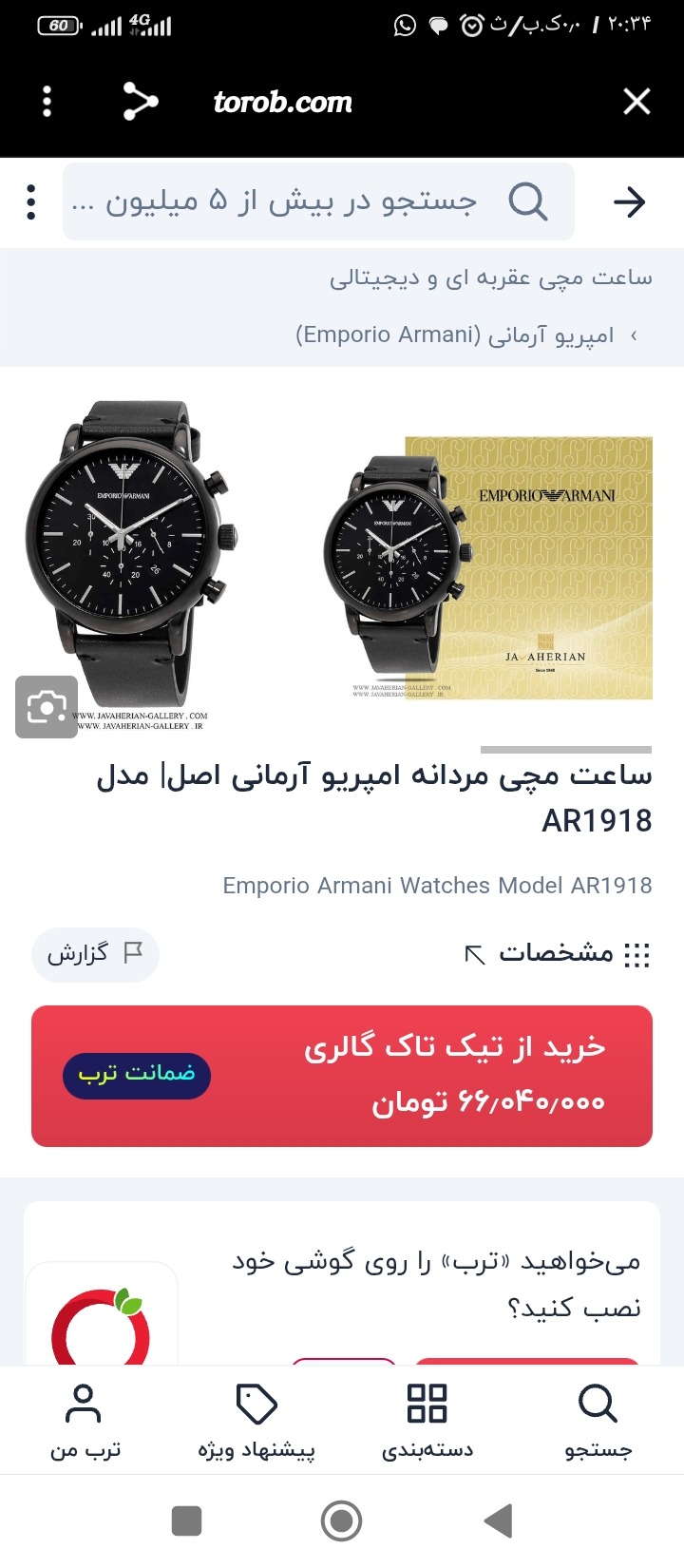Open the three-dot menu beside the search bar
The height and width of the screenshot is (1568, 684).
pyautogui.click(x=31, y=201)
